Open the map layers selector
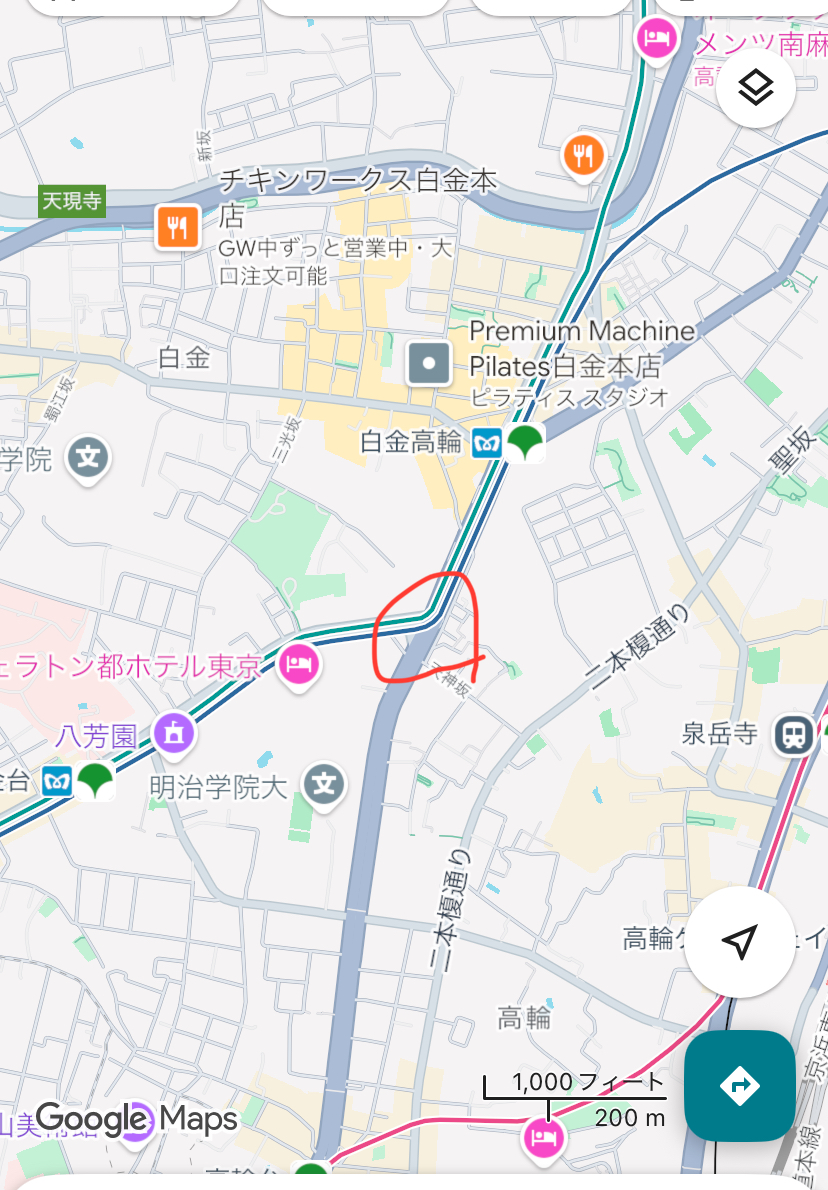This screenshot has width=828, height=1190. point(756,89)
